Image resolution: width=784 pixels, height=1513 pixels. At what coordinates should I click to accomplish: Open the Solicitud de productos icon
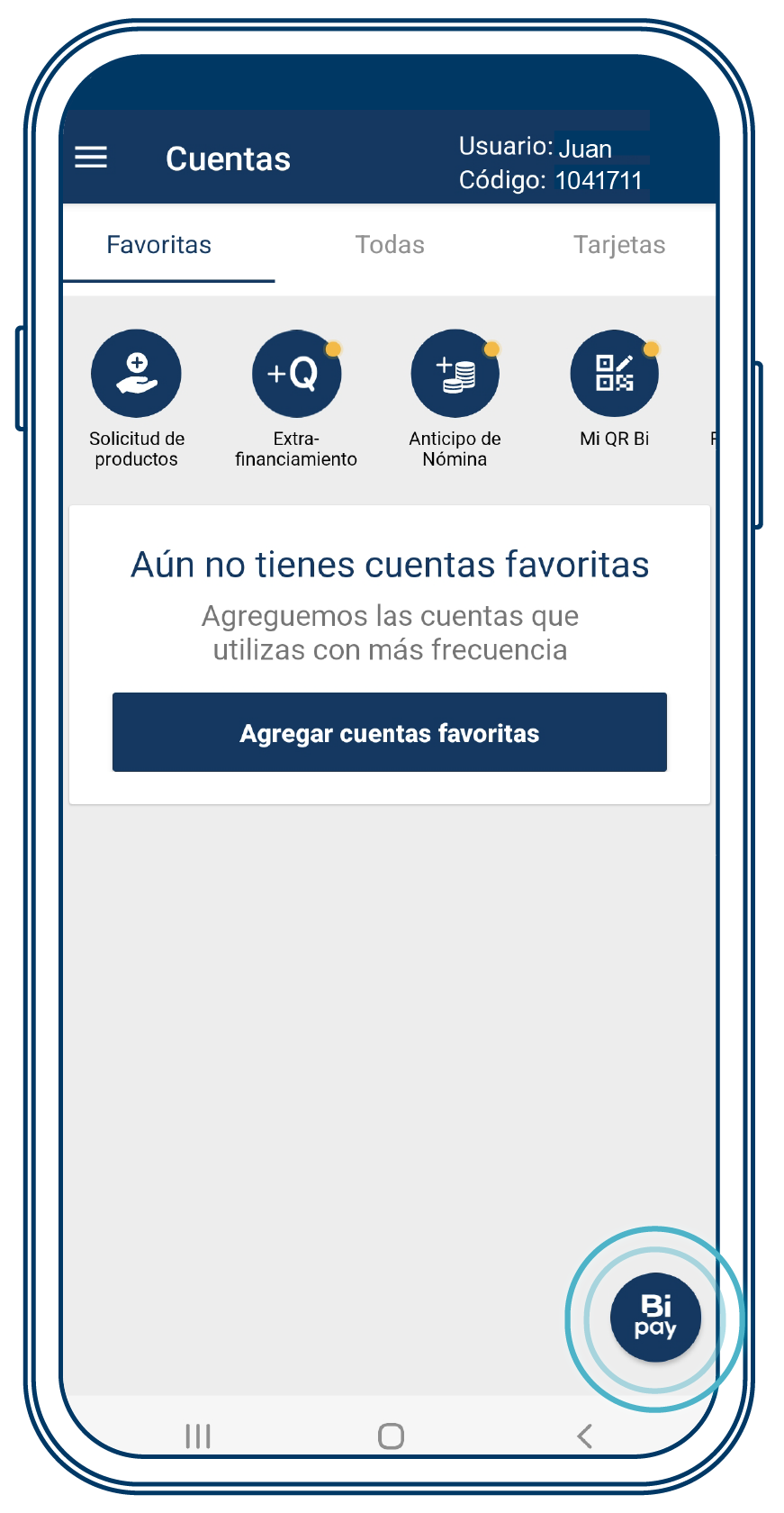pyautogui.click(x=136, y=373)
